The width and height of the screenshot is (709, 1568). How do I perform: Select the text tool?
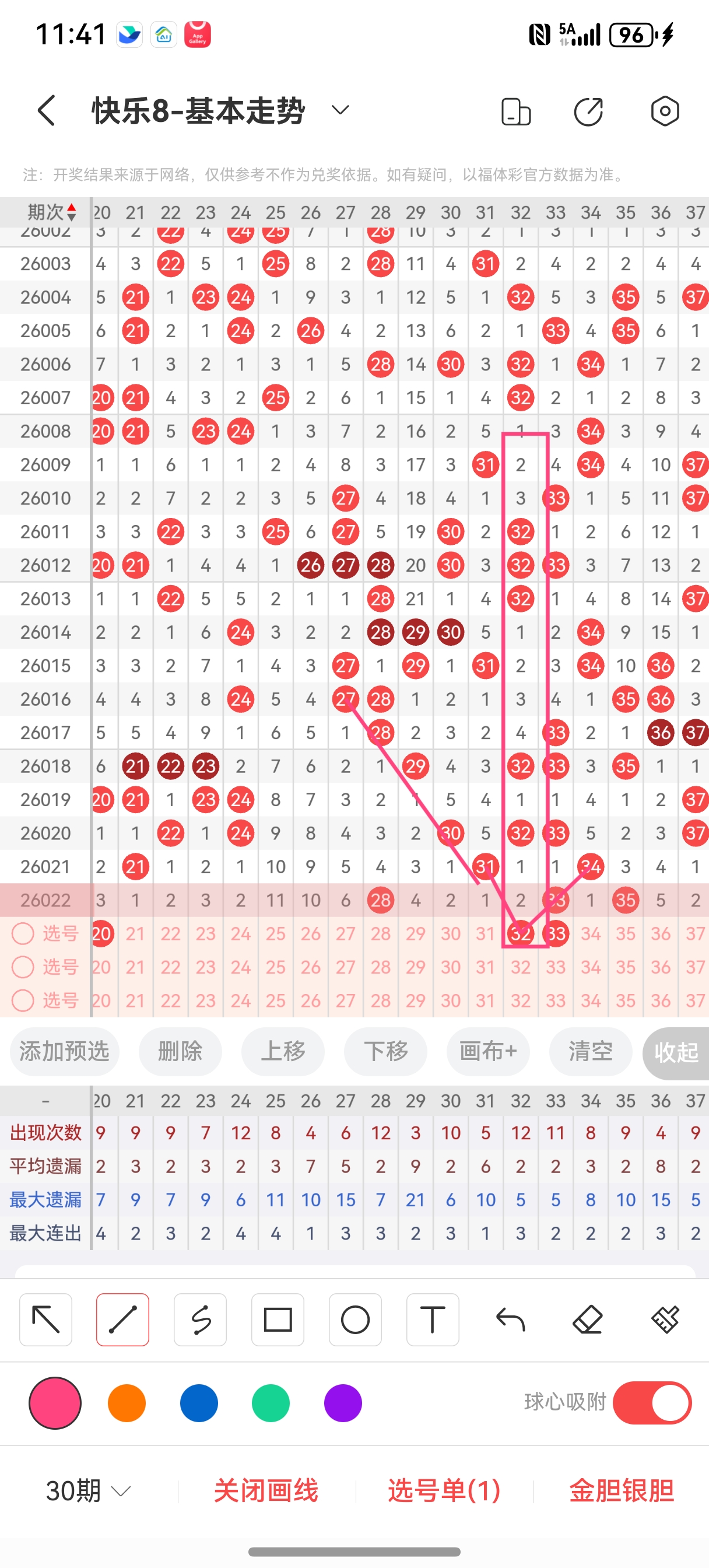coord(433,1319)
